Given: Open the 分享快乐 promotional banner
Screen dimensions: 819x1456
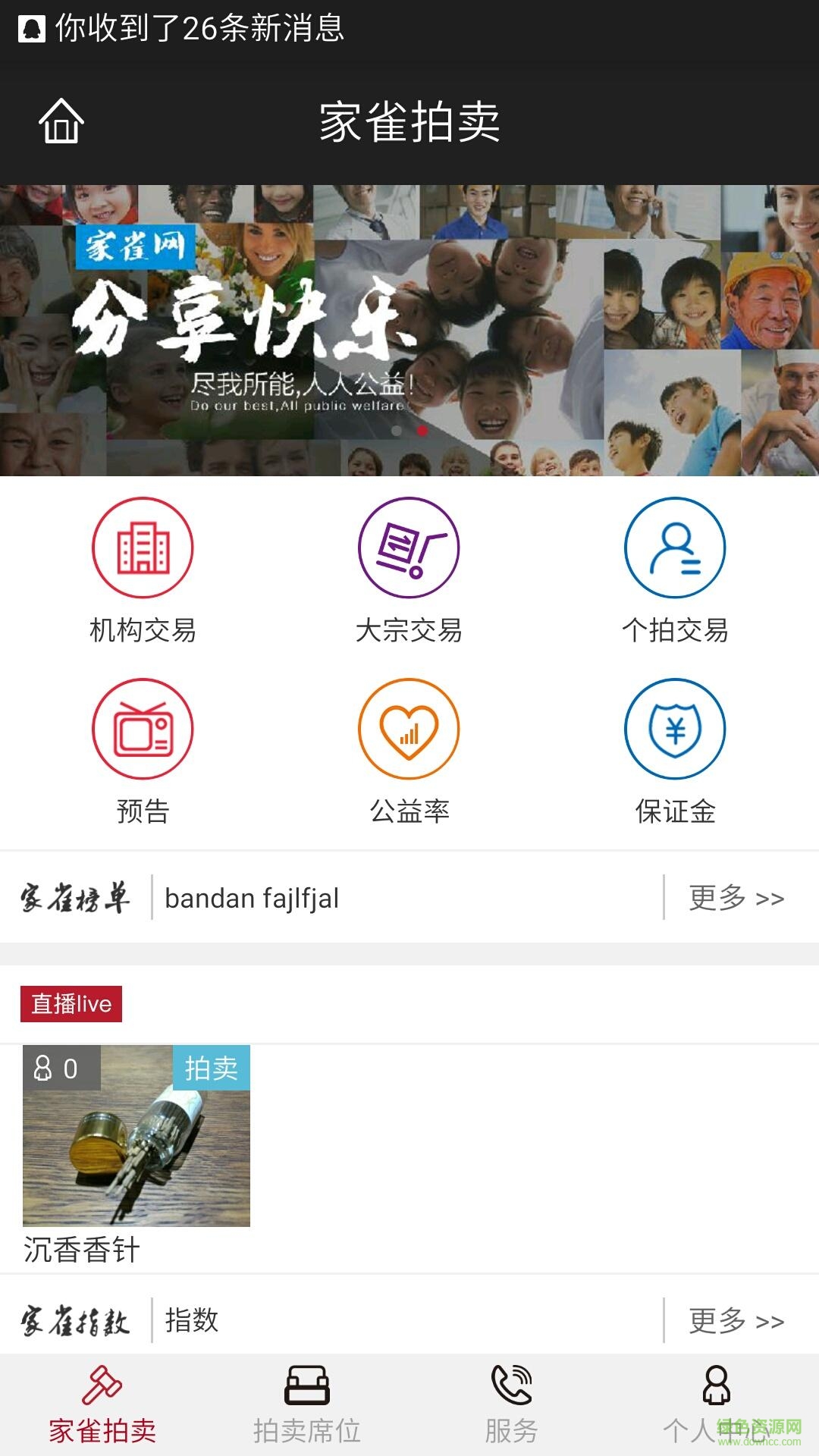Looking at the screenshot, I should click(x=409, y=331).
